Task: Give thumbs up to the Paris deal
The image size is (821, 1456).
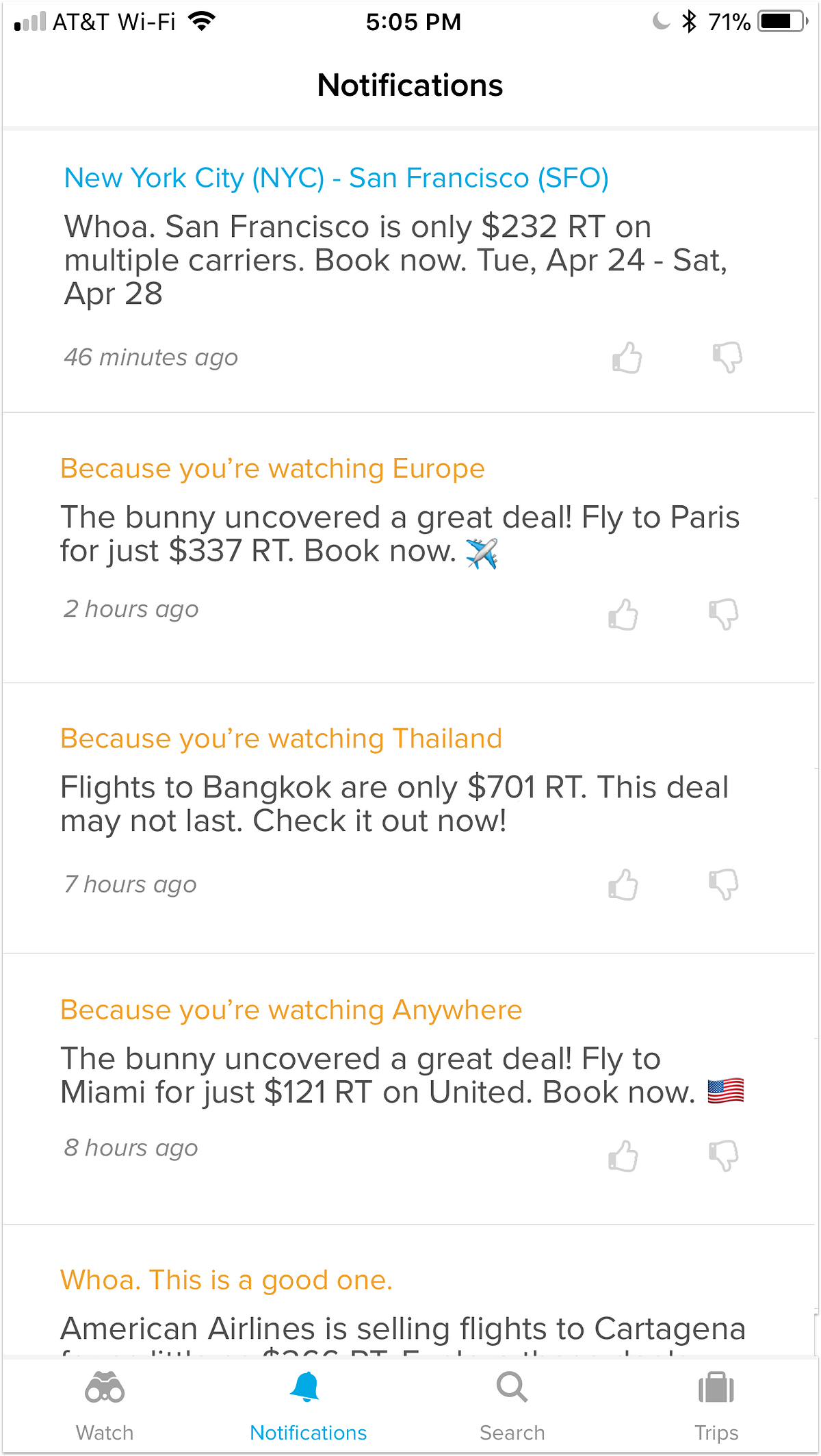Action: [623, 614]
